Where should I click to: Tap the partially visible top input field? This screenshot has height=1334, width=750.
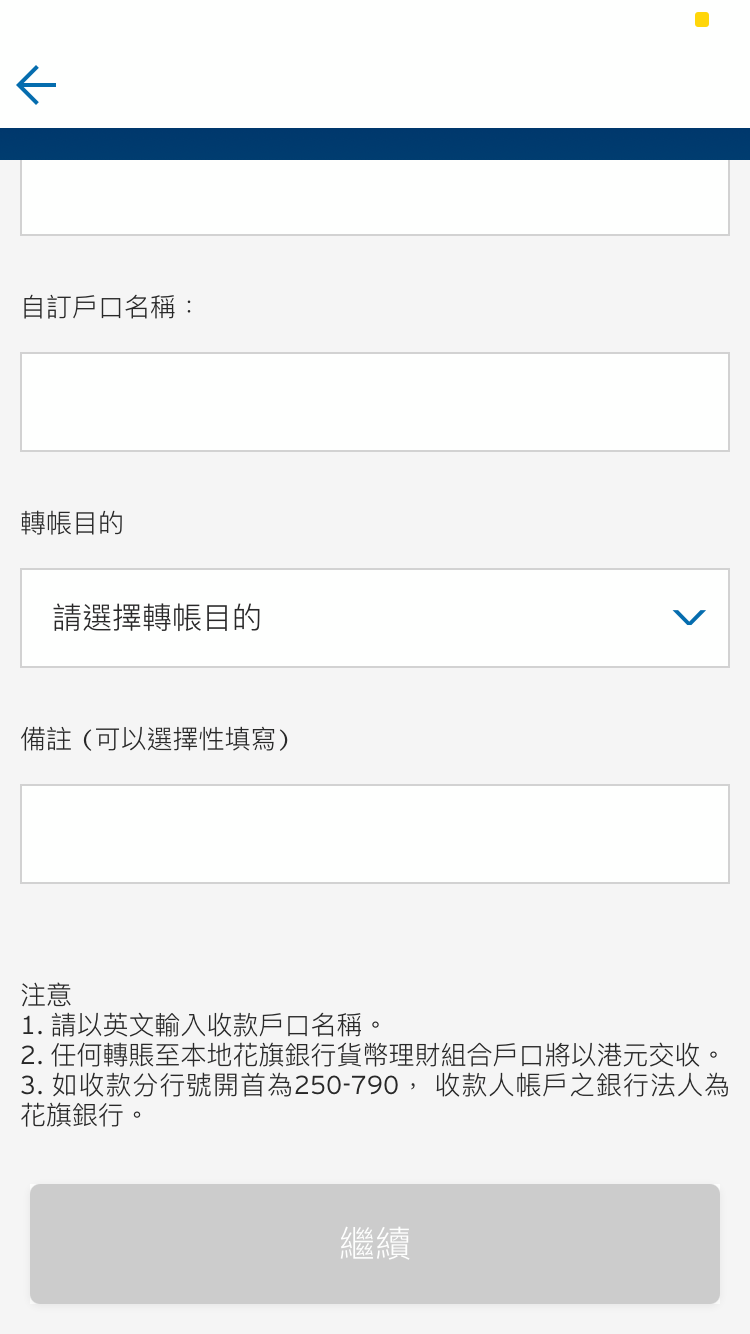pyautogui.click(x=375, y=198)
